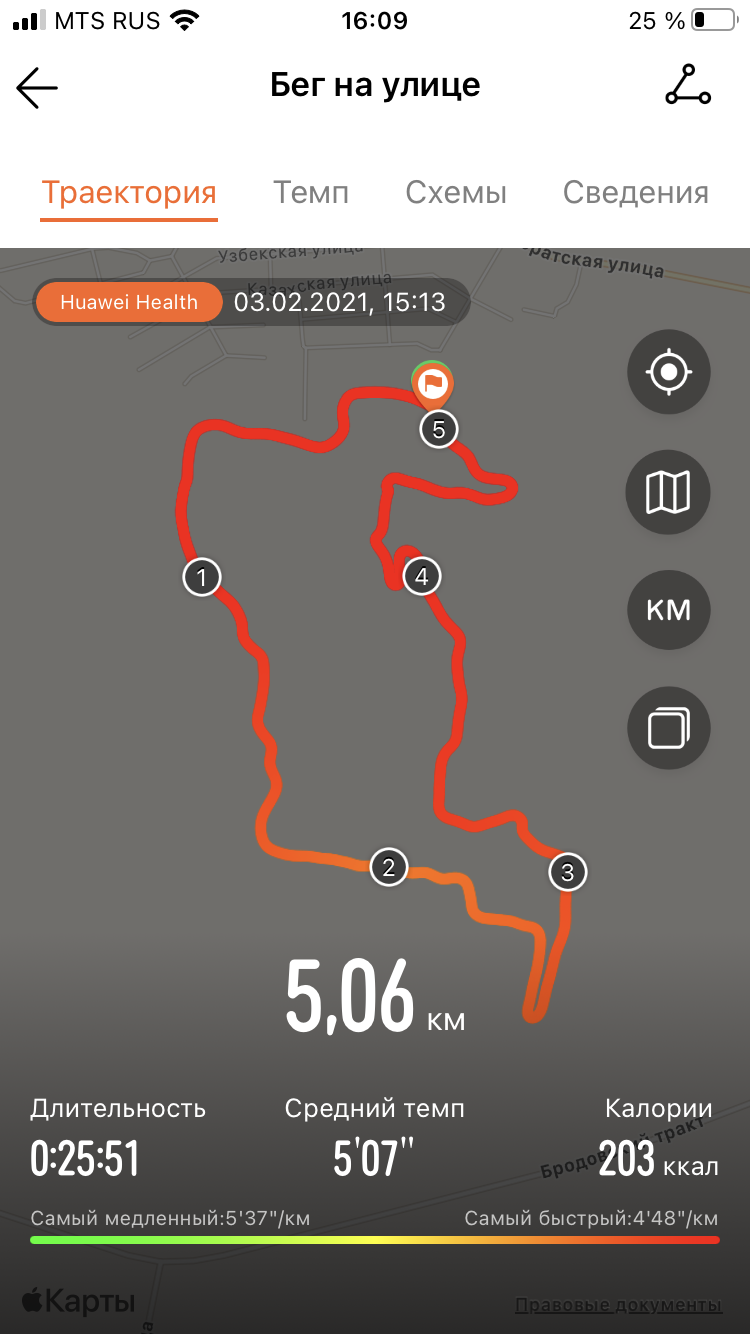
Task: Go back using the arrow icon
Action: (x=38, y=88)
